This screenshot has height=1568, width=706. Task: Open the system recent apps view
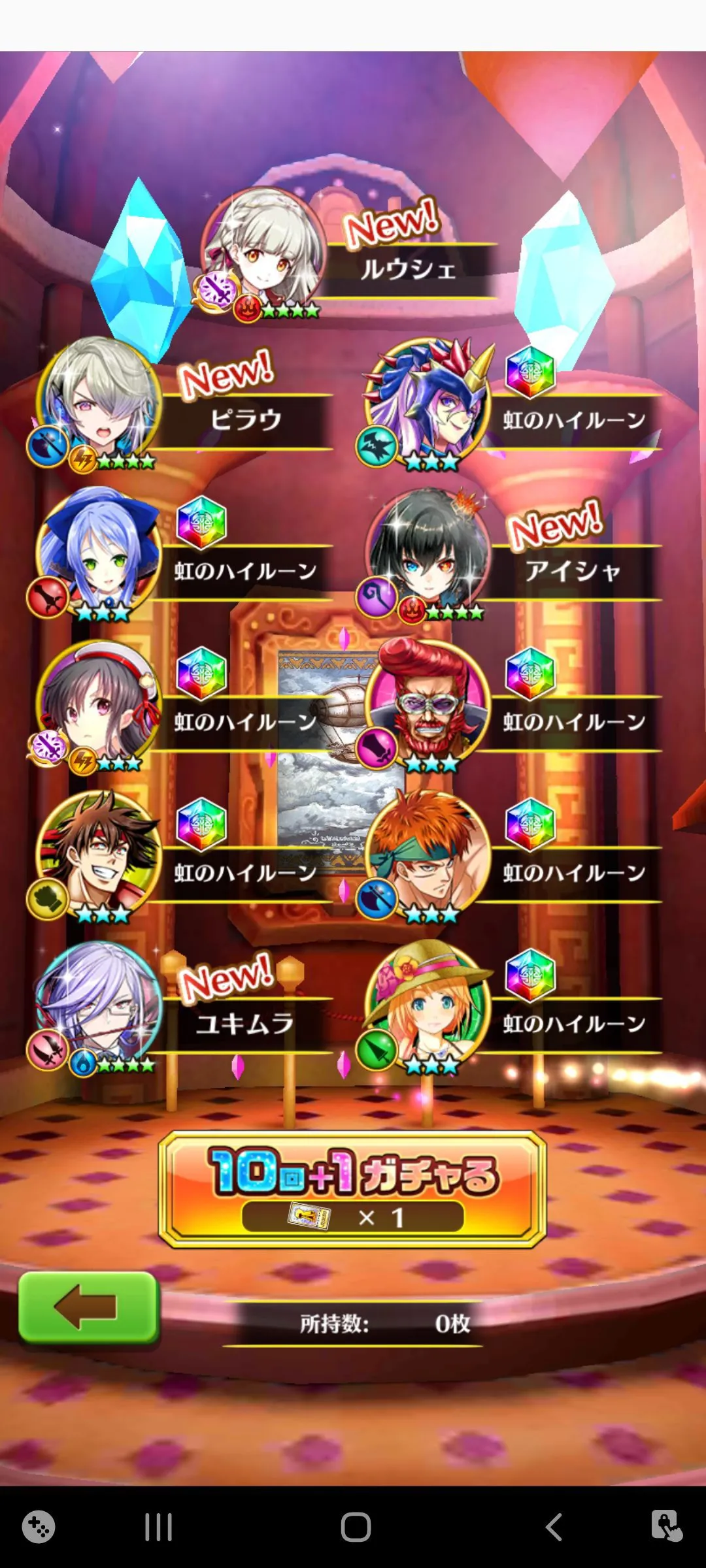(x=158, y=1527)
